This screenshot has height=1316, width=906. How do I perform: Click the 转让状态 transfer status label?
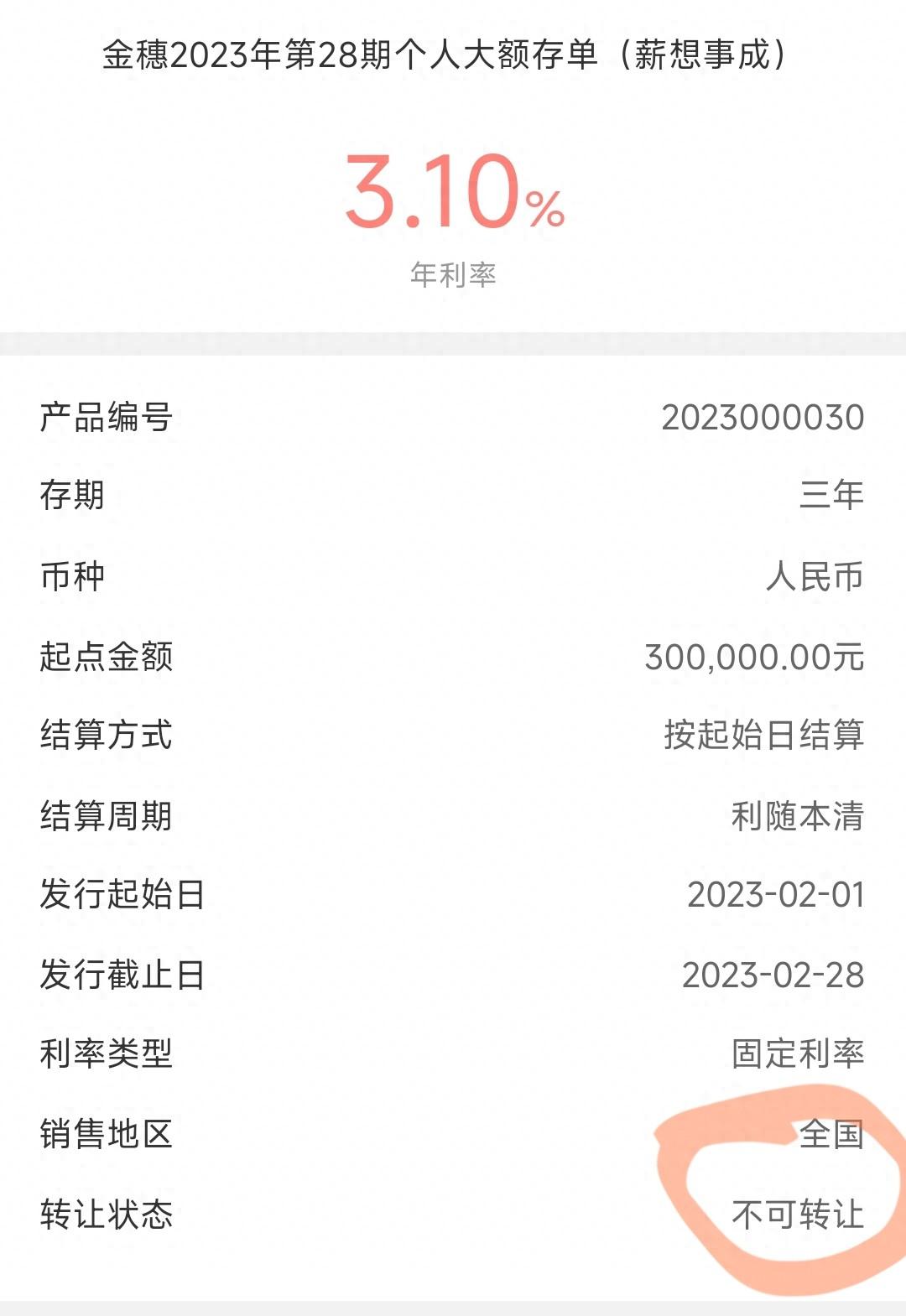(x=105, y=1215)
